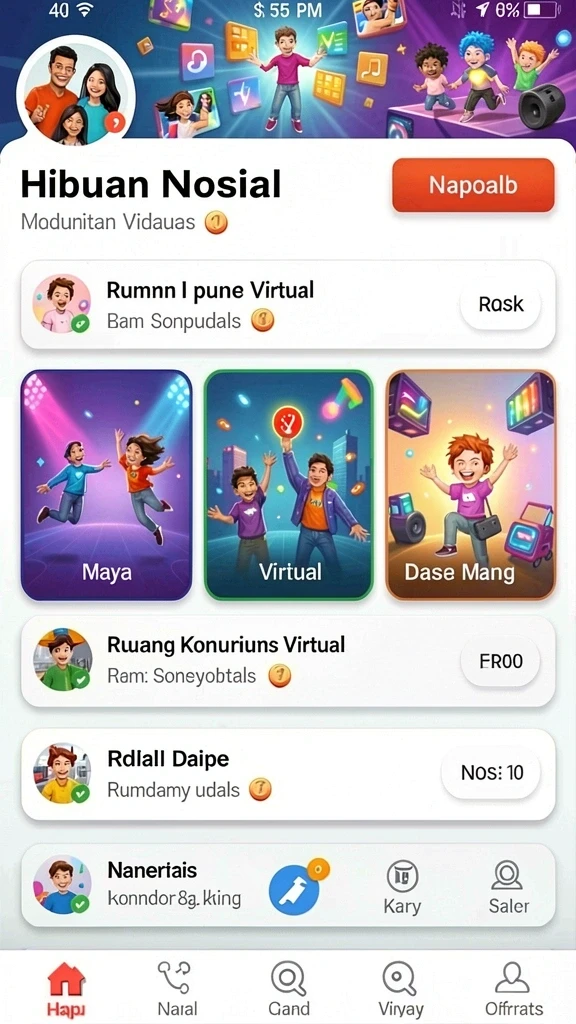Tap the orange Napoalb button
This screenshot has width=576, height=1024.
click(x=473, y=185)
